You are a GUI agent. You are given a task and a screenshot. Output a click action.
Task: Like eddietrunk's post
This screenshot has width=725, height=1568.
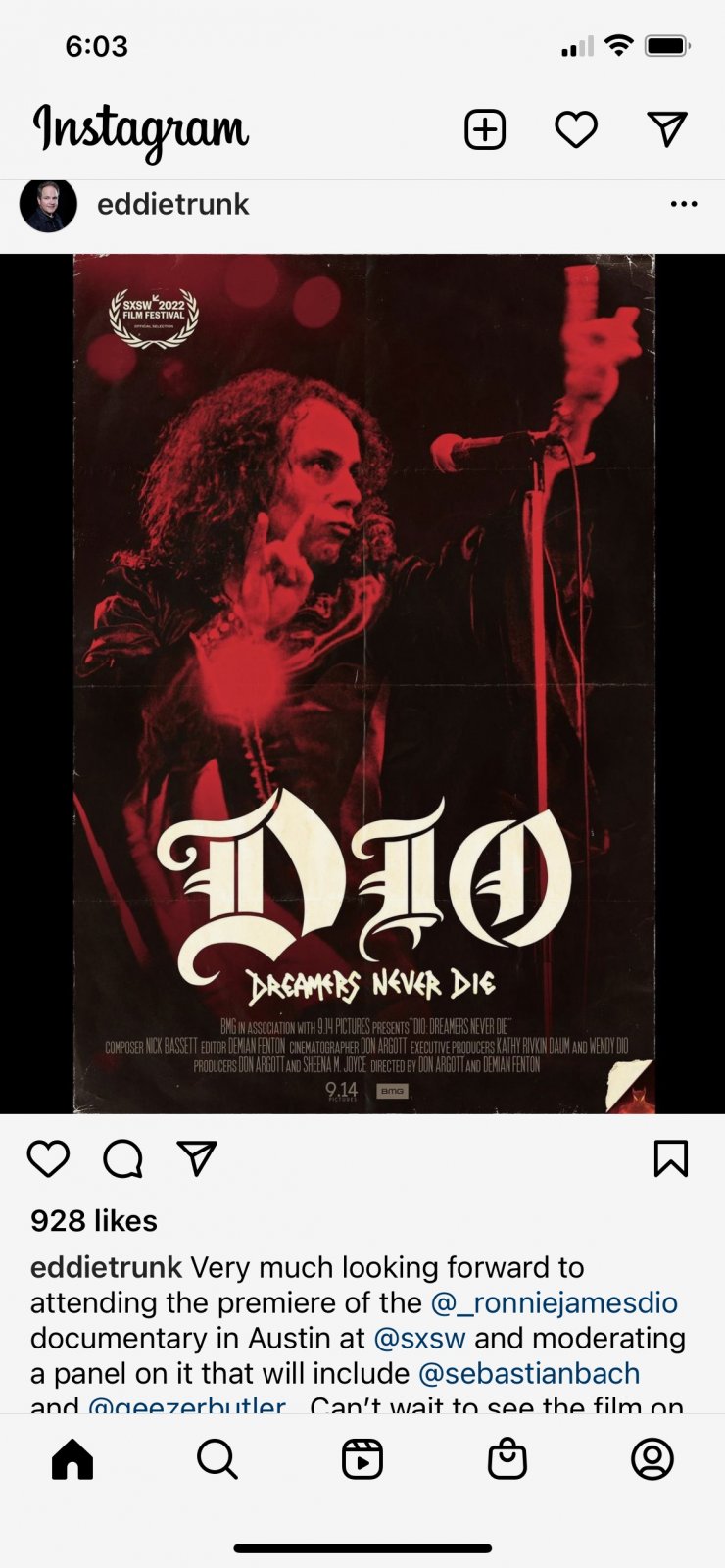[x=48, y=1158]
